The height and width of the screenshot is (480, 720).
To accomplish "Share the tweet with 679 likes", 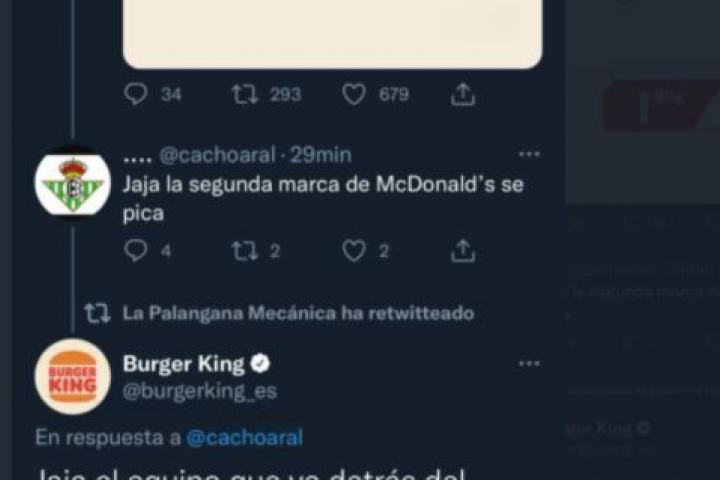I will click(462, 94).
